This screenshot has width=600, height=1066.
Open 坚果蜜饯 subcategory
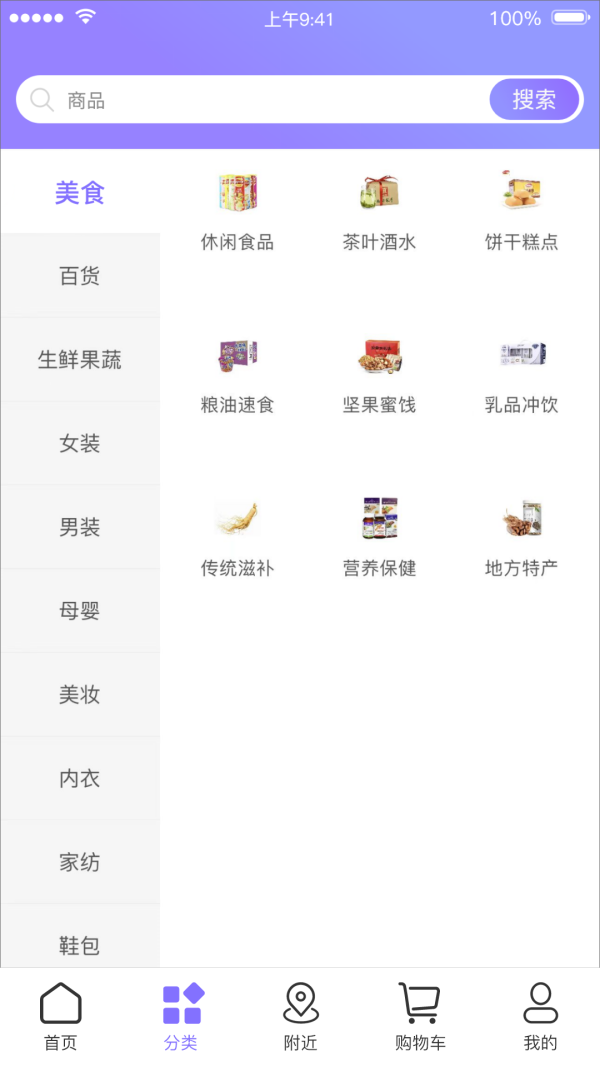[379, 373]
